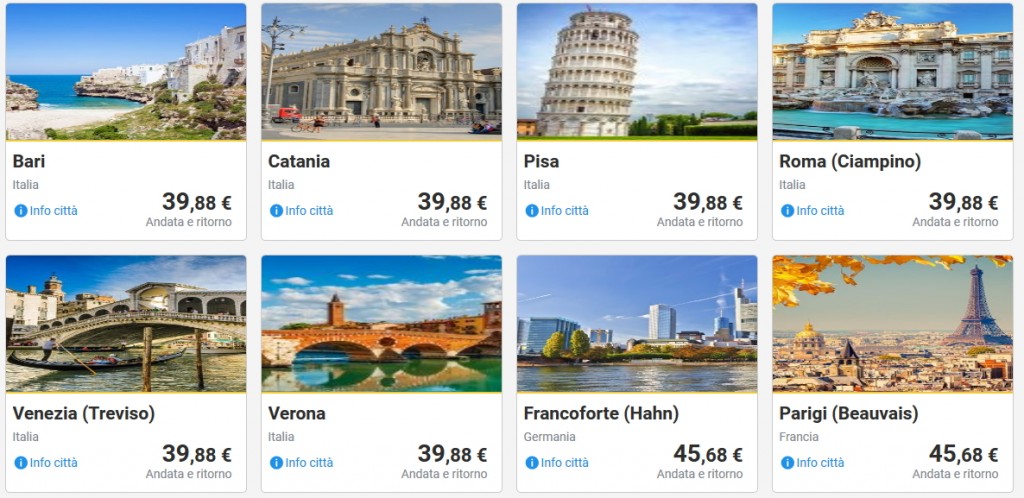Show Info città for Parigi (Beauvais)
The width and height of the screenshot is (1024, 498).
[813, 463]
